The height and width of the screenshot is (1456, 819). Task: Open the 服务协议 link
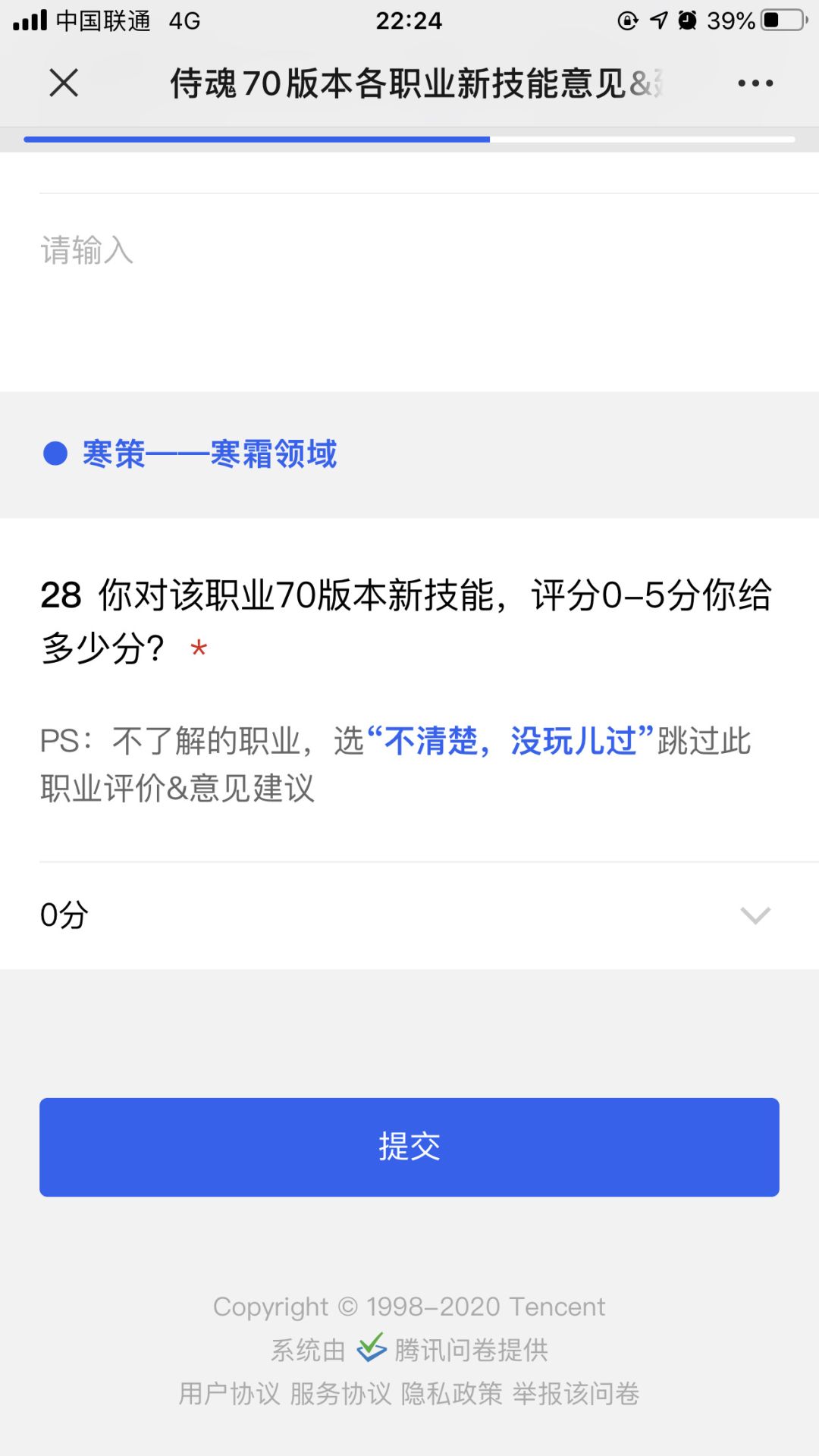pyautogui.click(x=340, y=1393)
